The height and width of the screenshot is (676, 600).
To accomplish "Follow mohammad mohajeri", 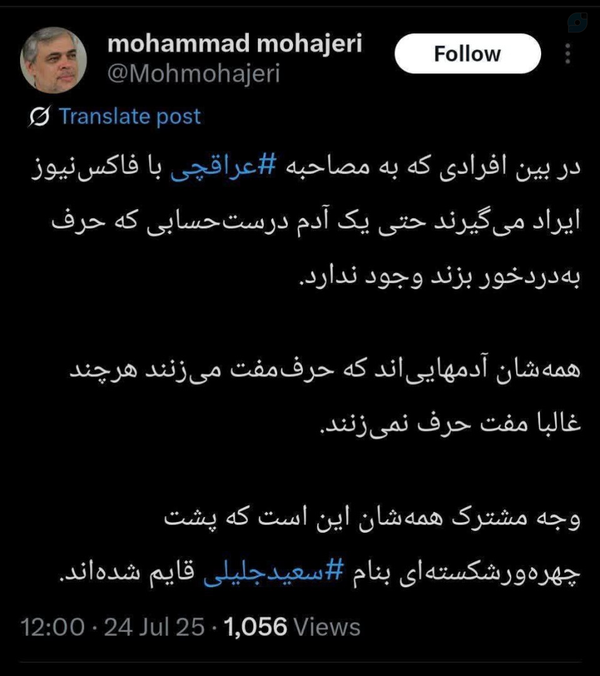I will click(466, 54).
